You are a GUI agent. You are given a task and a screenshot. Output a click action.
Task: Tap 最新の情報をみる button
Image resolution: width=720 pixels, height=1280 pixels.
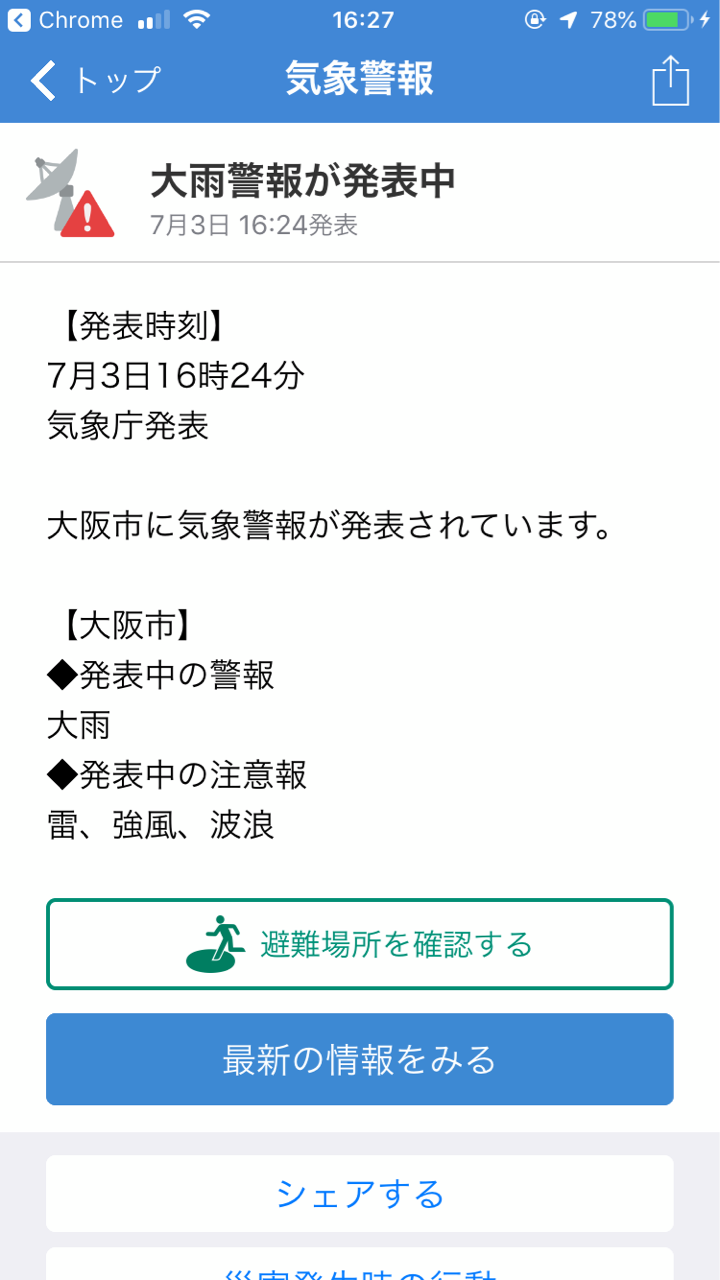[360, 1059]
